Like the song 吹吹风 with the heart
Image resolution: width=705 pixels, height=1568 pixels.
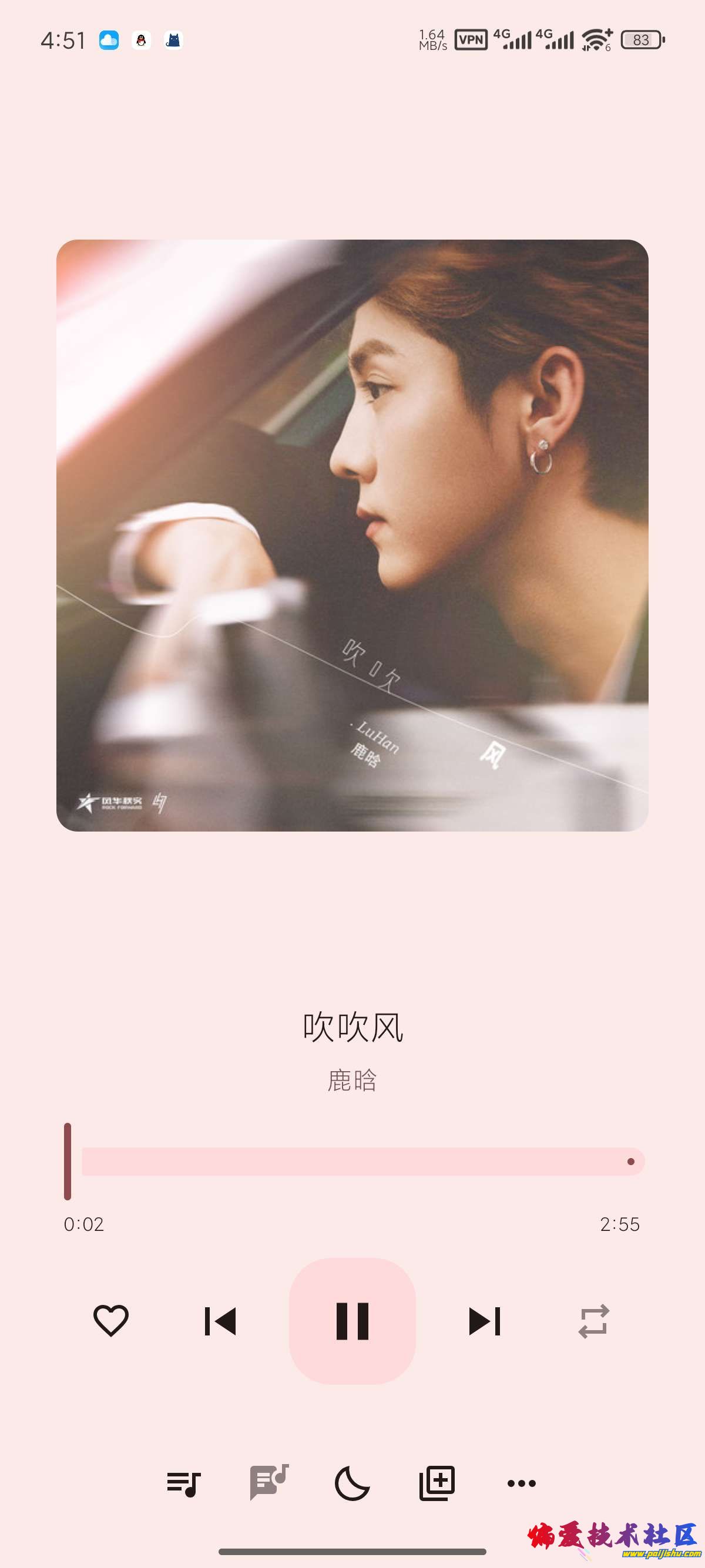(111, 1321)
